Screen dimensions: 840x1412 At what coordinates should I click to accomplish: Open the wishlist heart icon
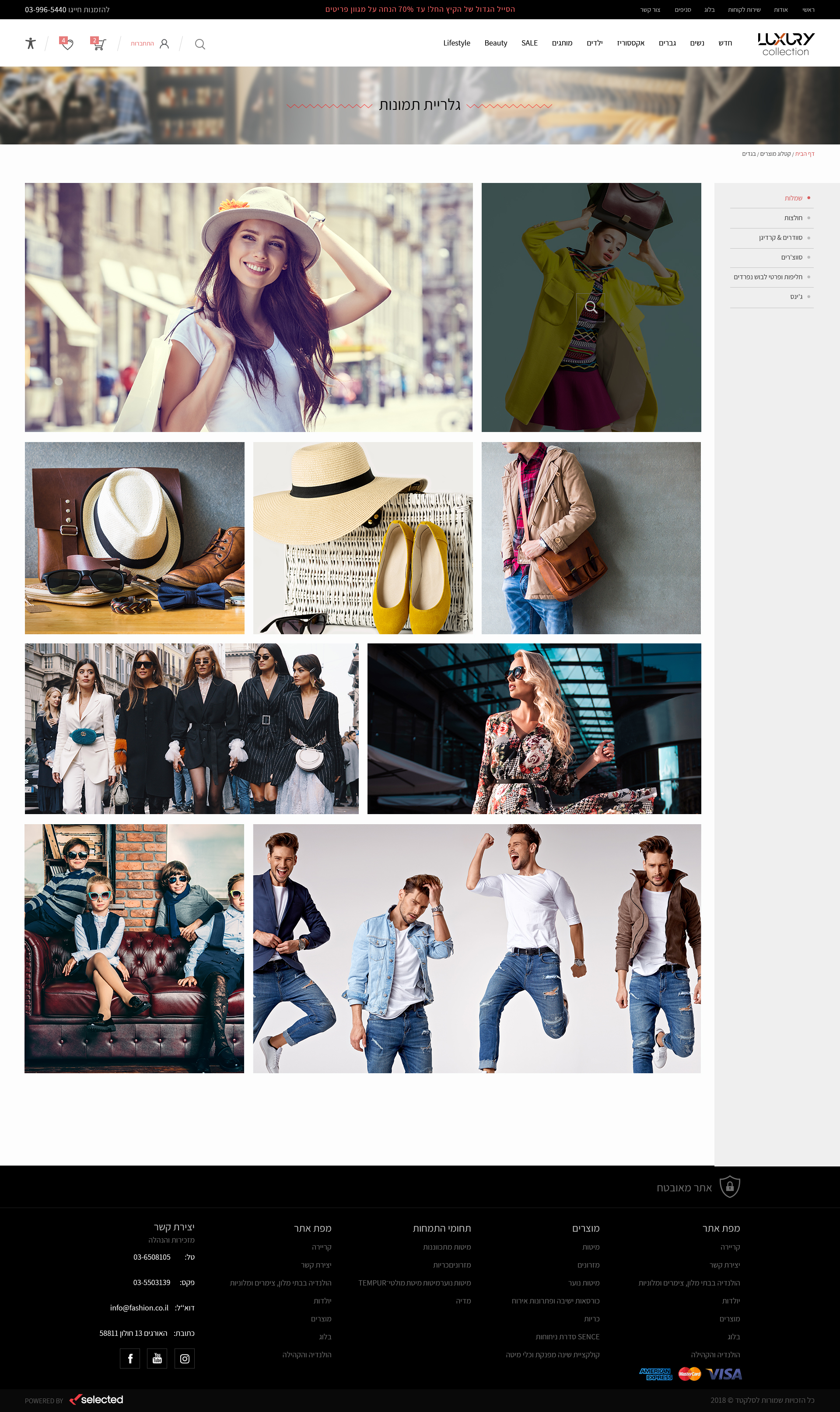pos(67,44)
